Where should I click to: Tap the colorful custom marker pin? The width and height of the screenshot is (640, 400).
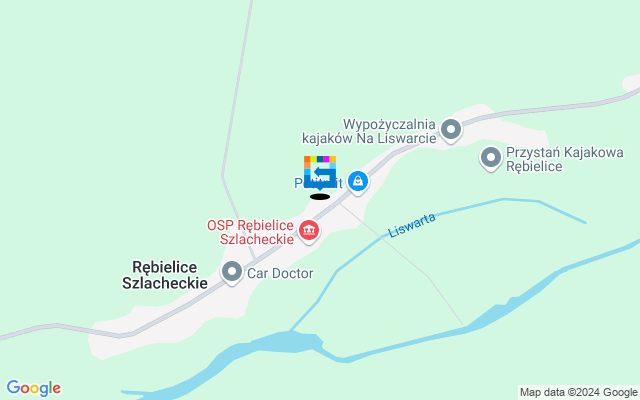point(320,173)
